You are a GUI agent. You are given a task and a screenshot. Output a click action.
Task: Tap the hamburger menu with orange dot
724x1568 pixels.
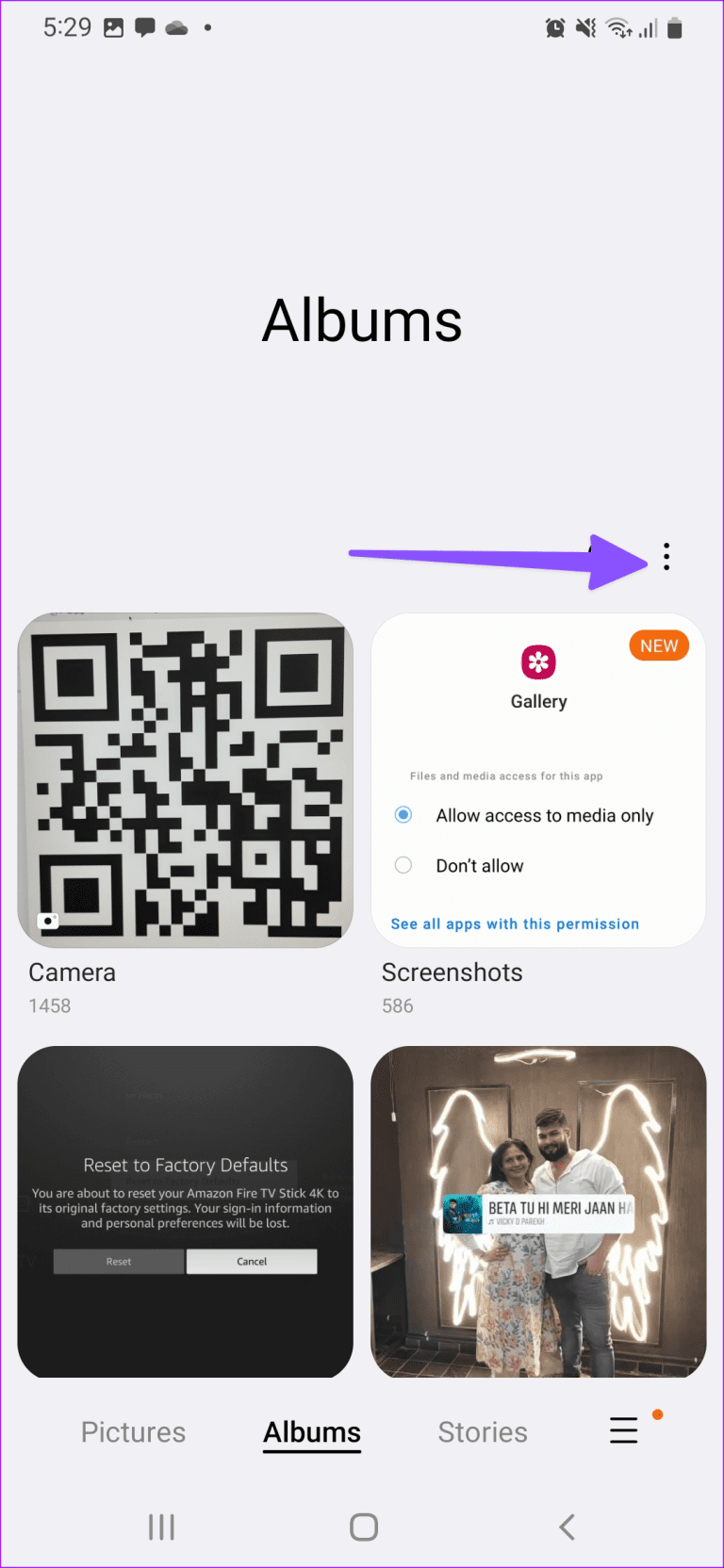(624, 1430)
